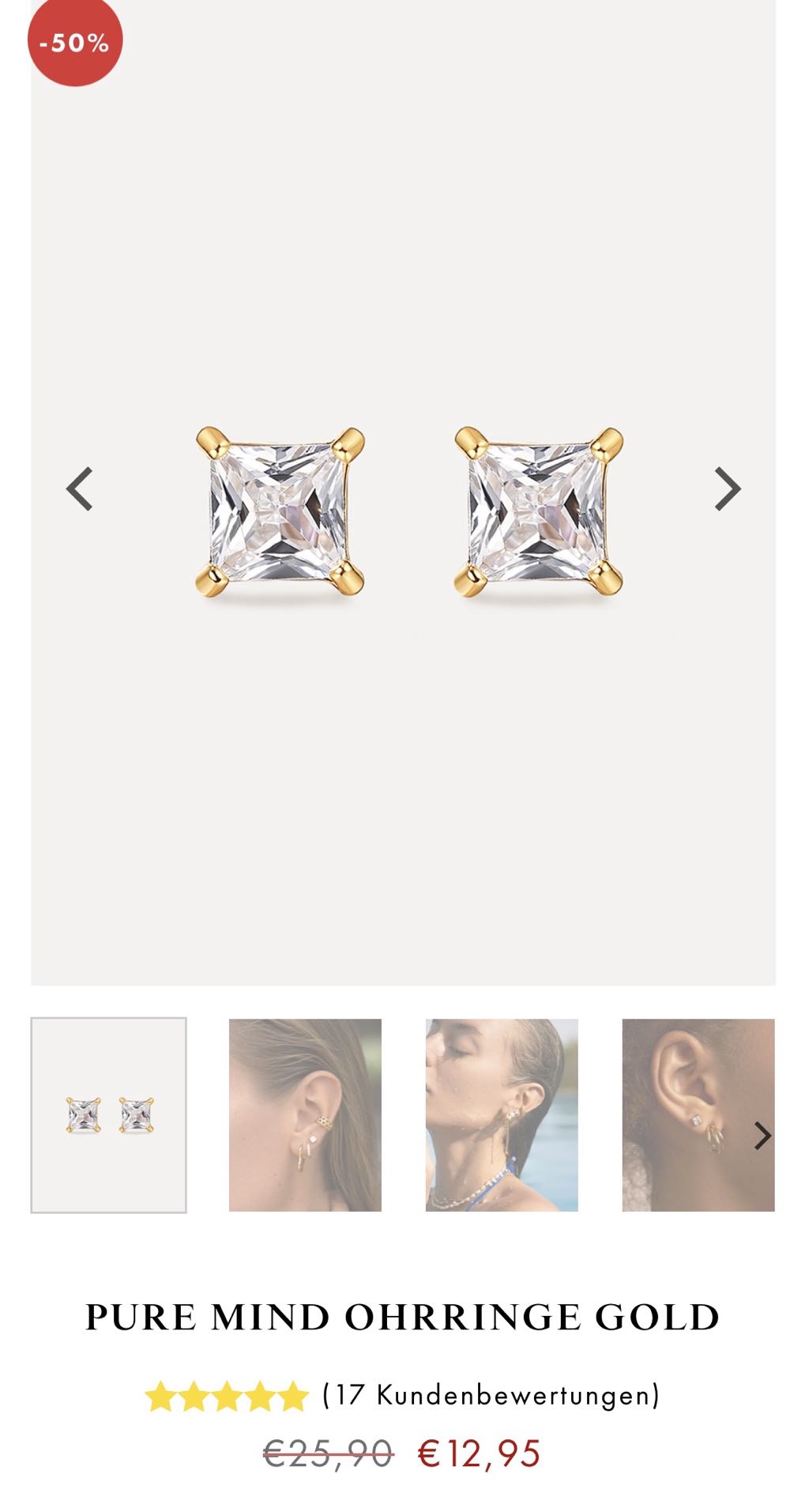Show the previous product image
This screenshot has width=790, height=1512.
tap(80, 489)
